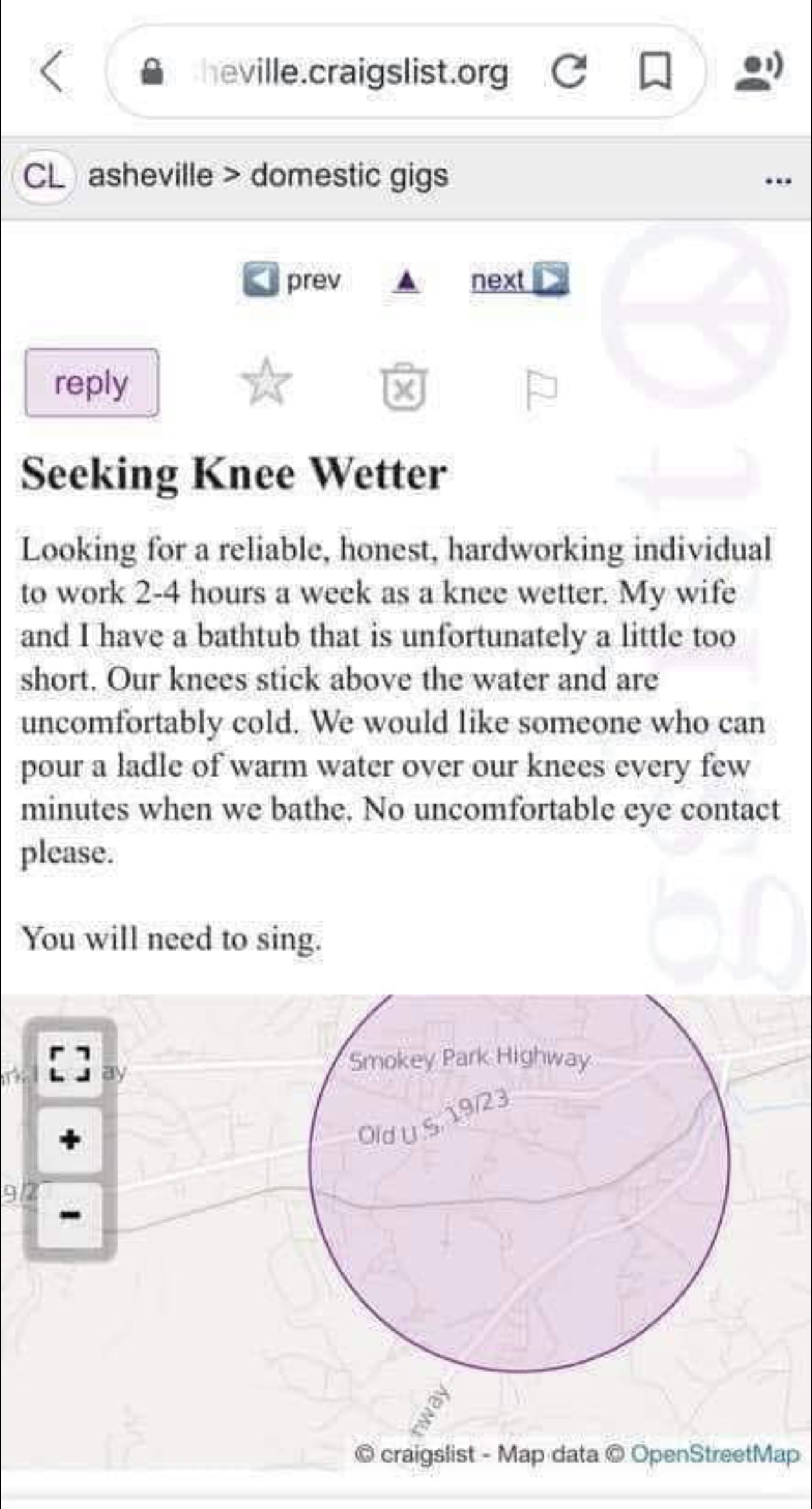The width and height of the screenshot is (812, 1509).
Task: Reload the Craigslist page
Action: 568,72
